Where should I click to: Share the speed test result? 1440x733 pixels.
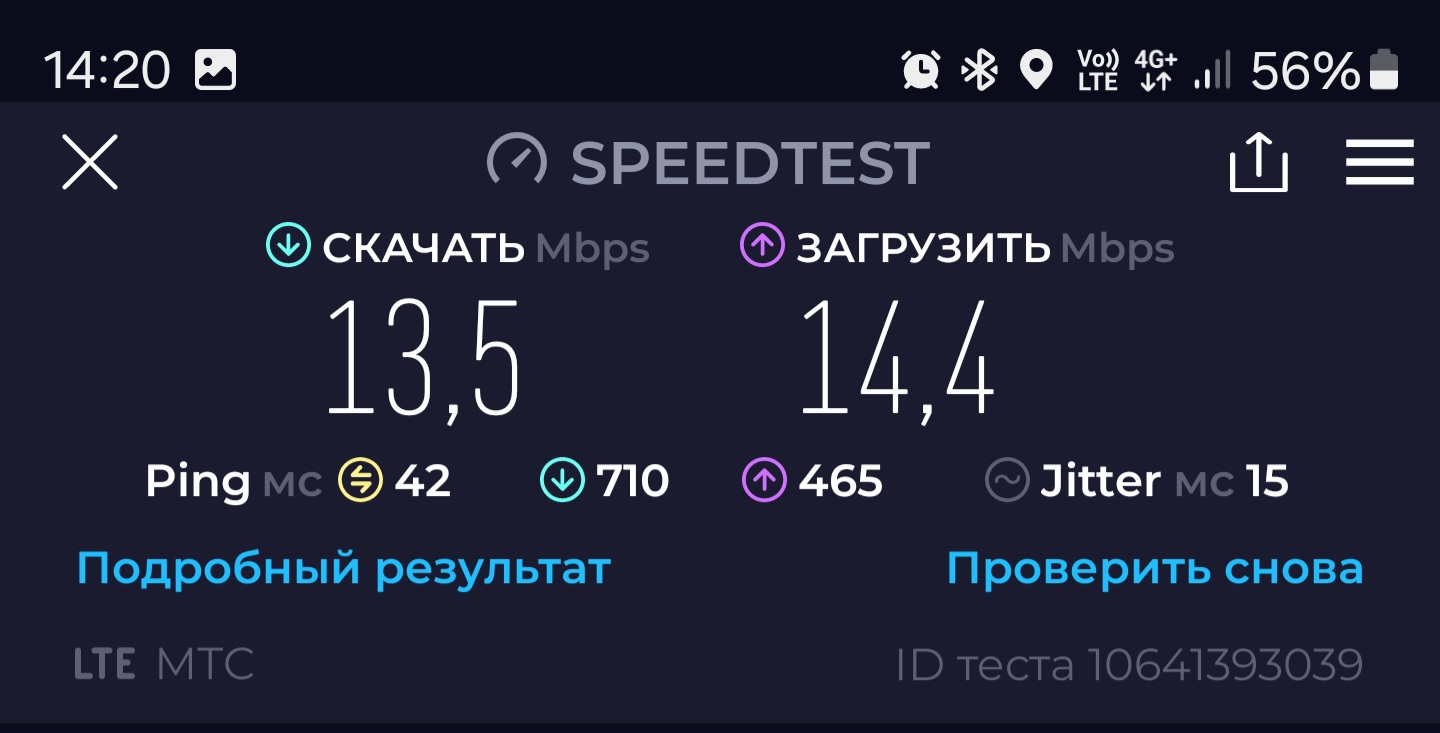(1258, 161)
